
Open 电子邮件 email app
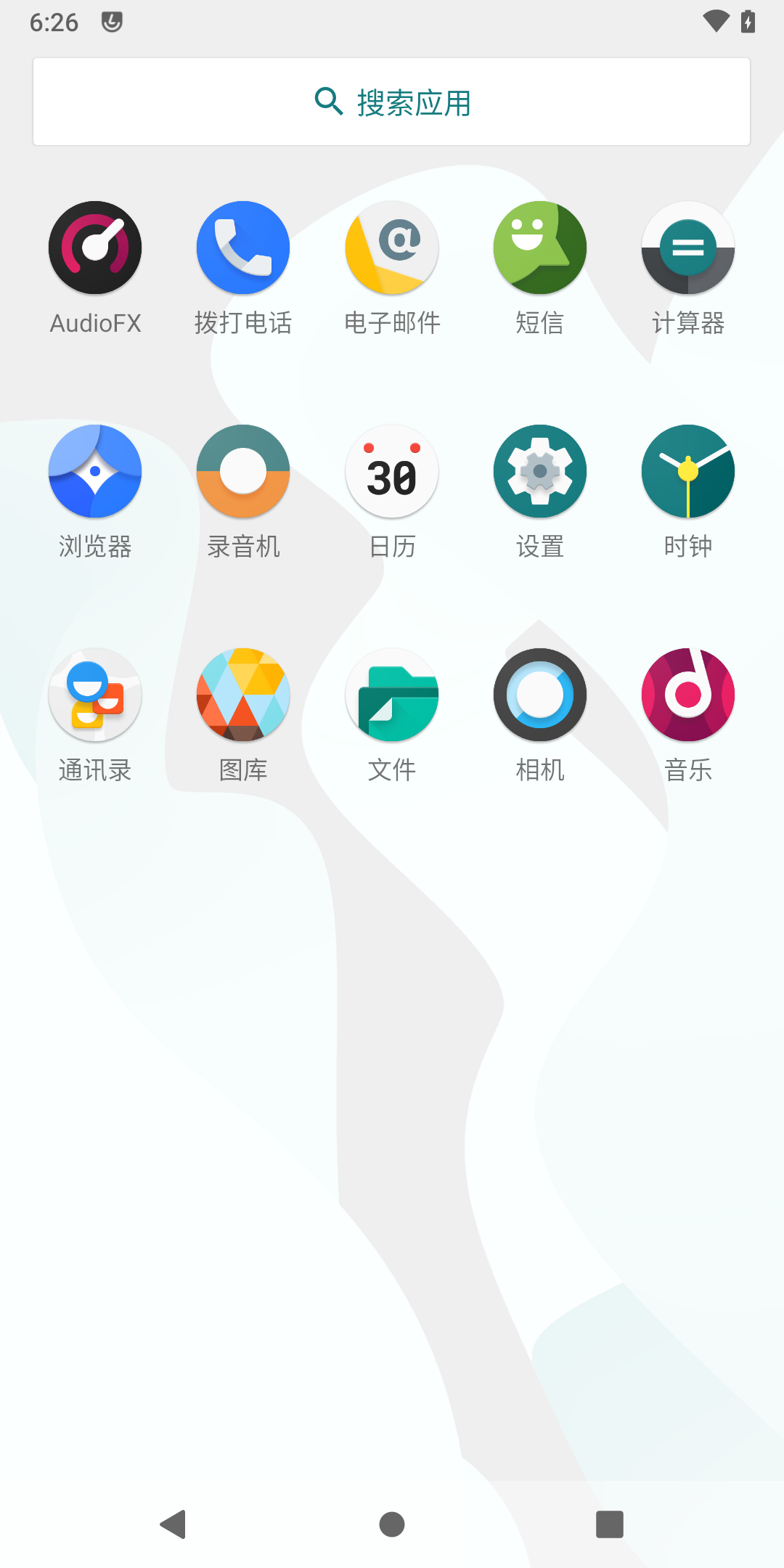click(x=392, y=248)
